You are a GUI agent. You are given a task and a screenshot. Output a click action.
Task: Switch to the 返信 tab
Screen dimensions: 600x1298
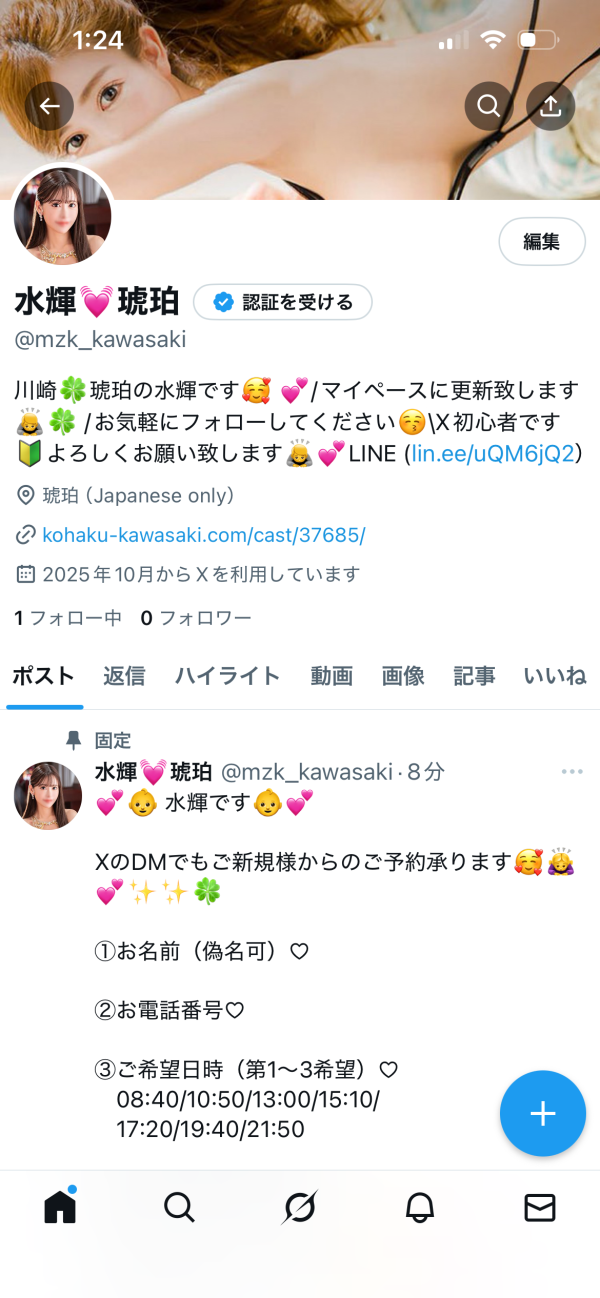(x=124, y=676)
